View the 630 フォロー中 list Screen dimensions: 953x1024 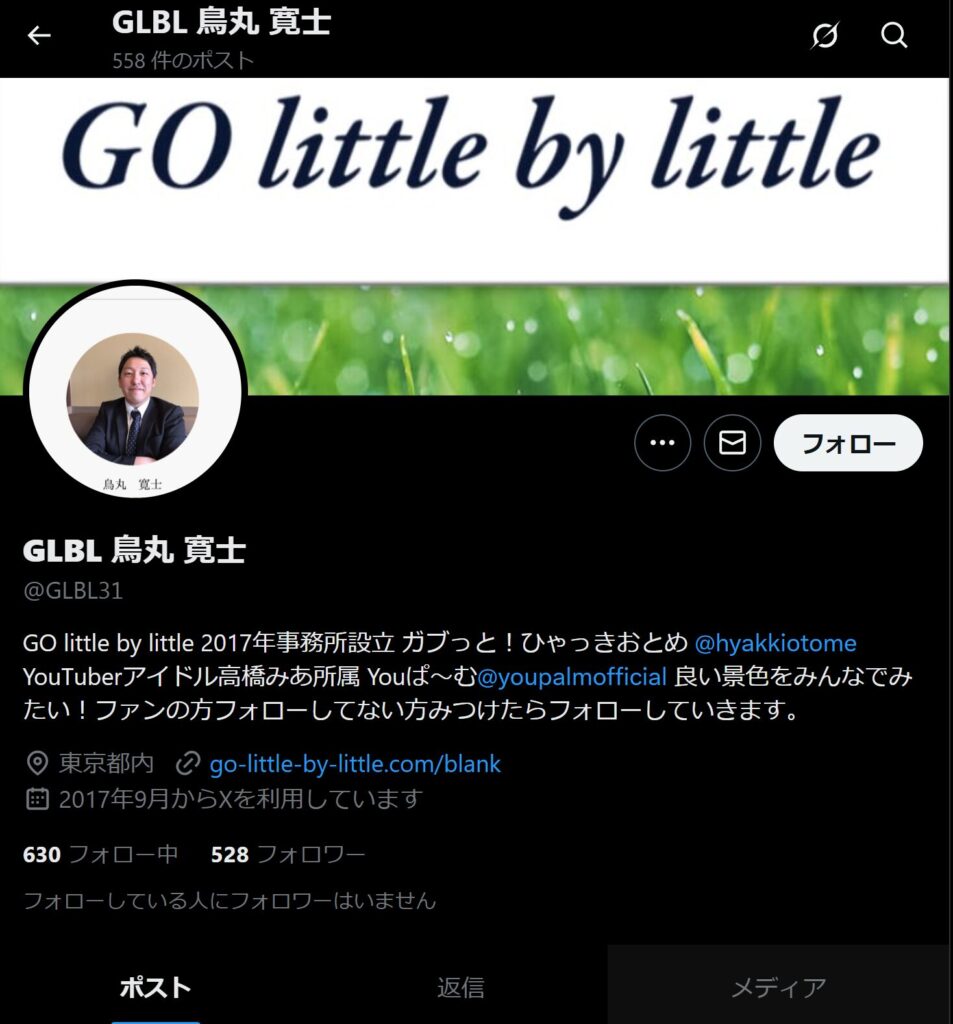[100, 855]
